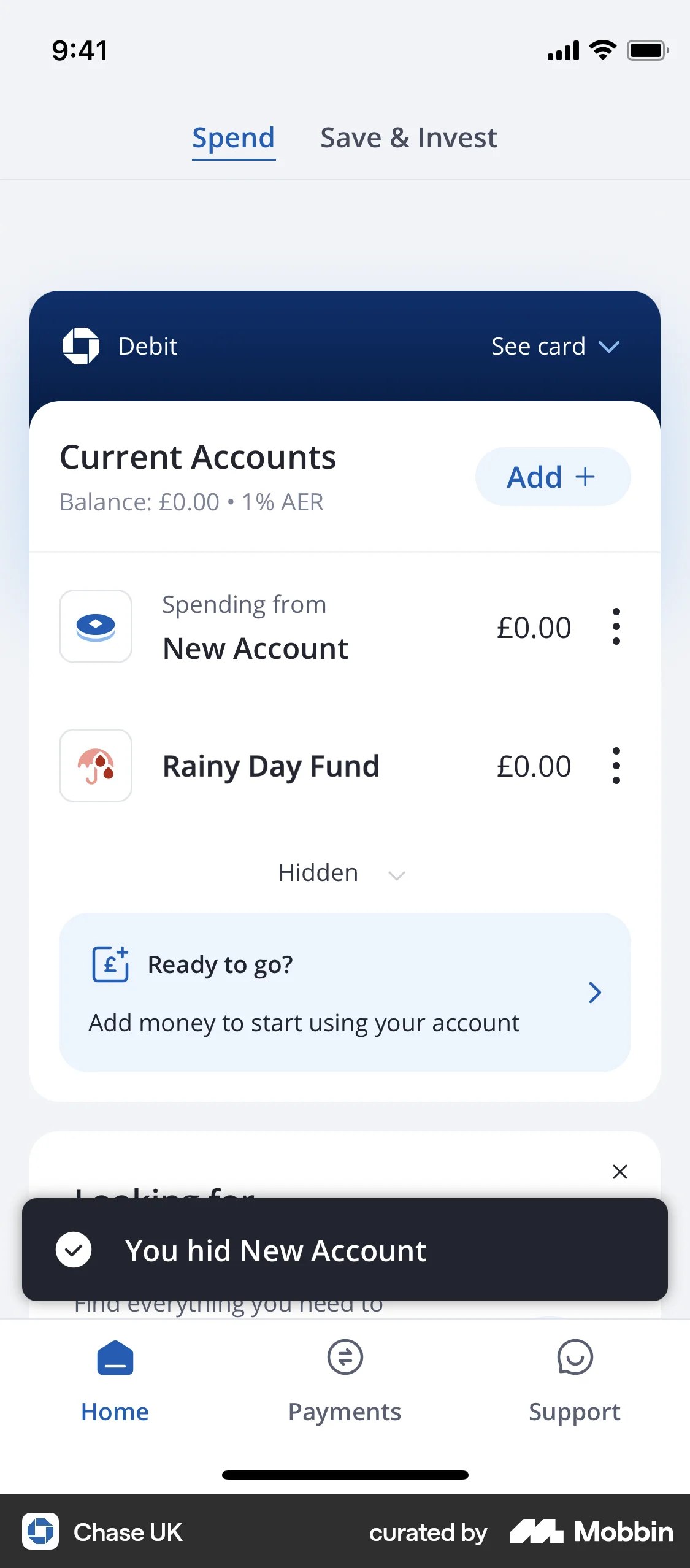Select the Spend tab
This screenshot has height=1568, width=690.
point(233,137)
